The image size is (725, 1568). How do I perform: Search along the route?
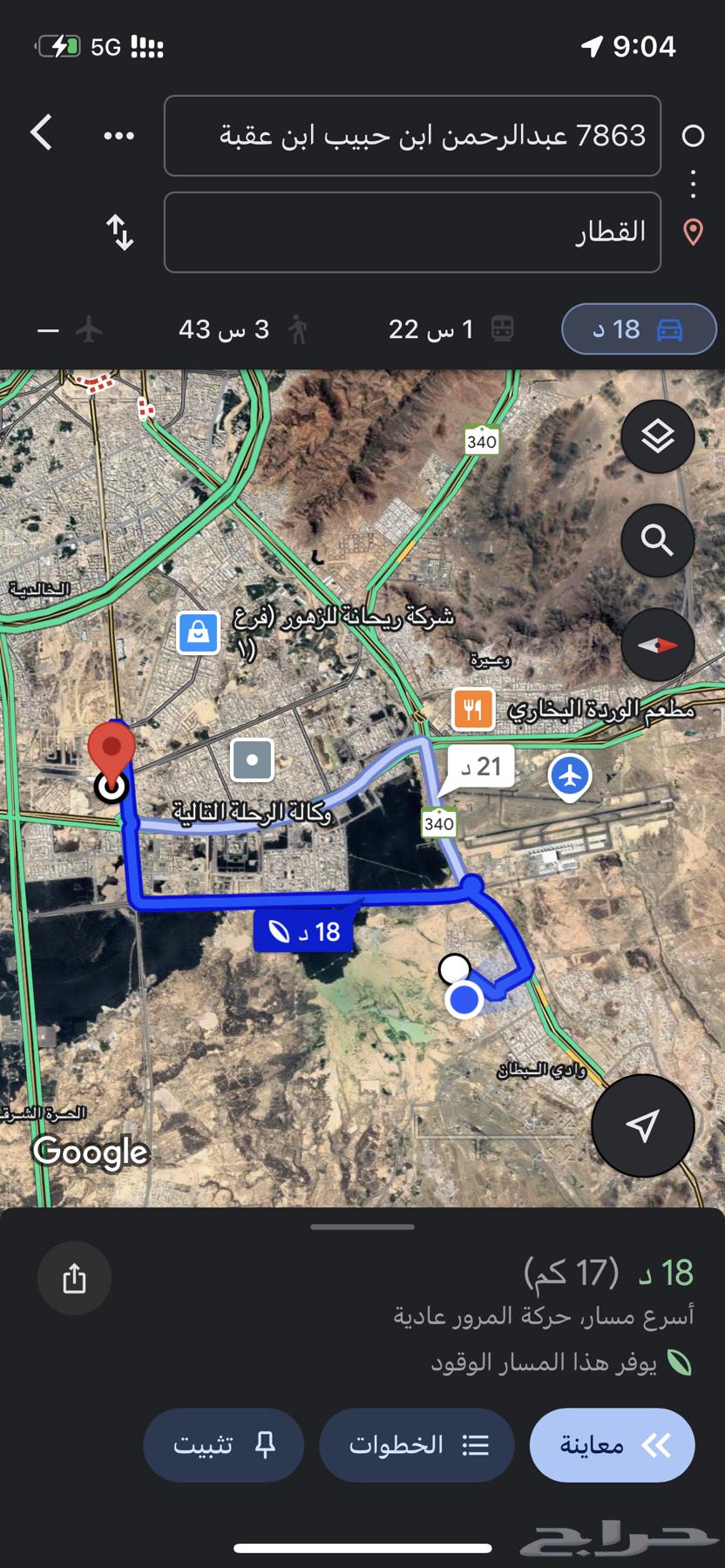[657, 541]
